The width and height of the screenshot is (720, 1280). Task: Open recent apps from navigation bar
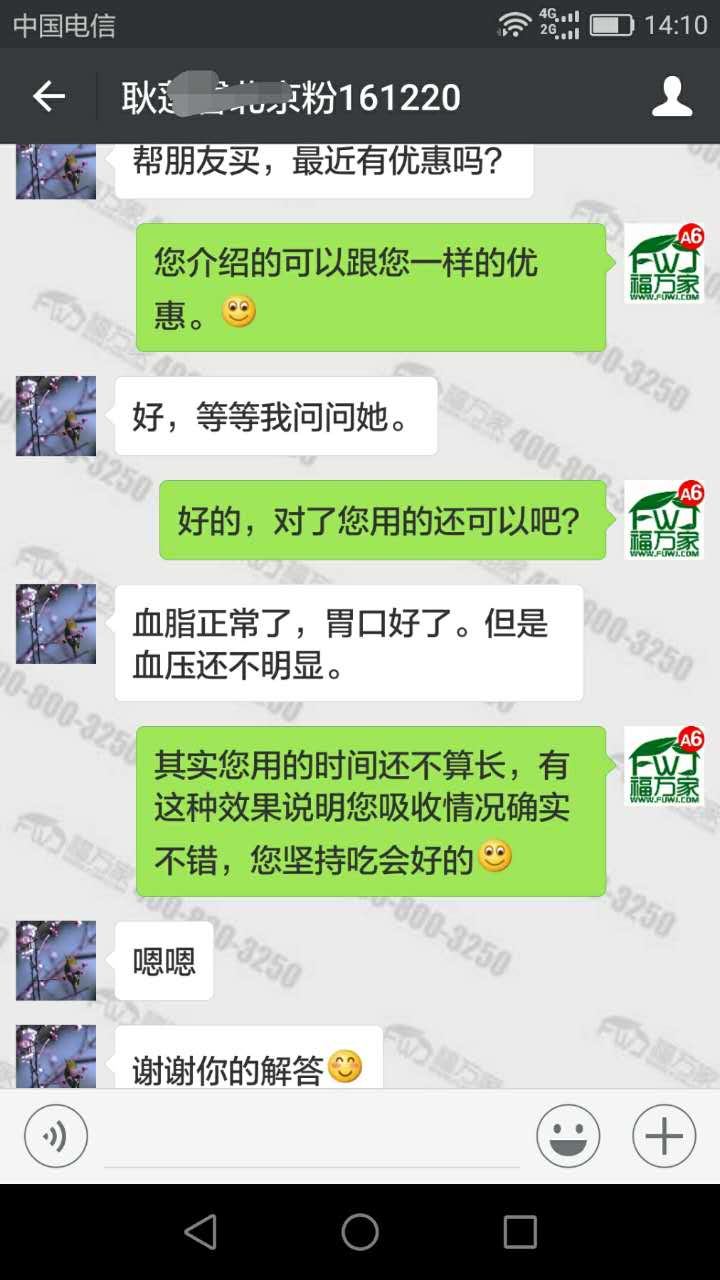[x=520, y=1232]
